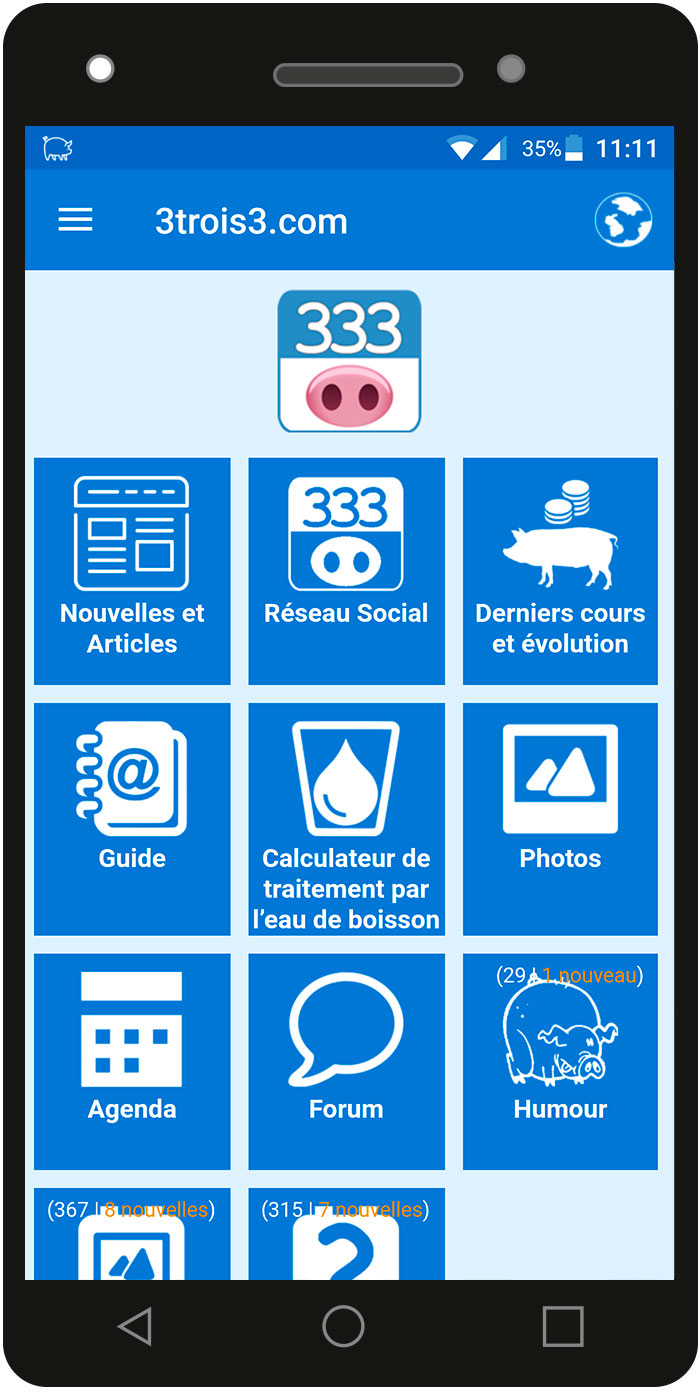Open the Humour tile
700x1392 pixels.
point(560,1060)
